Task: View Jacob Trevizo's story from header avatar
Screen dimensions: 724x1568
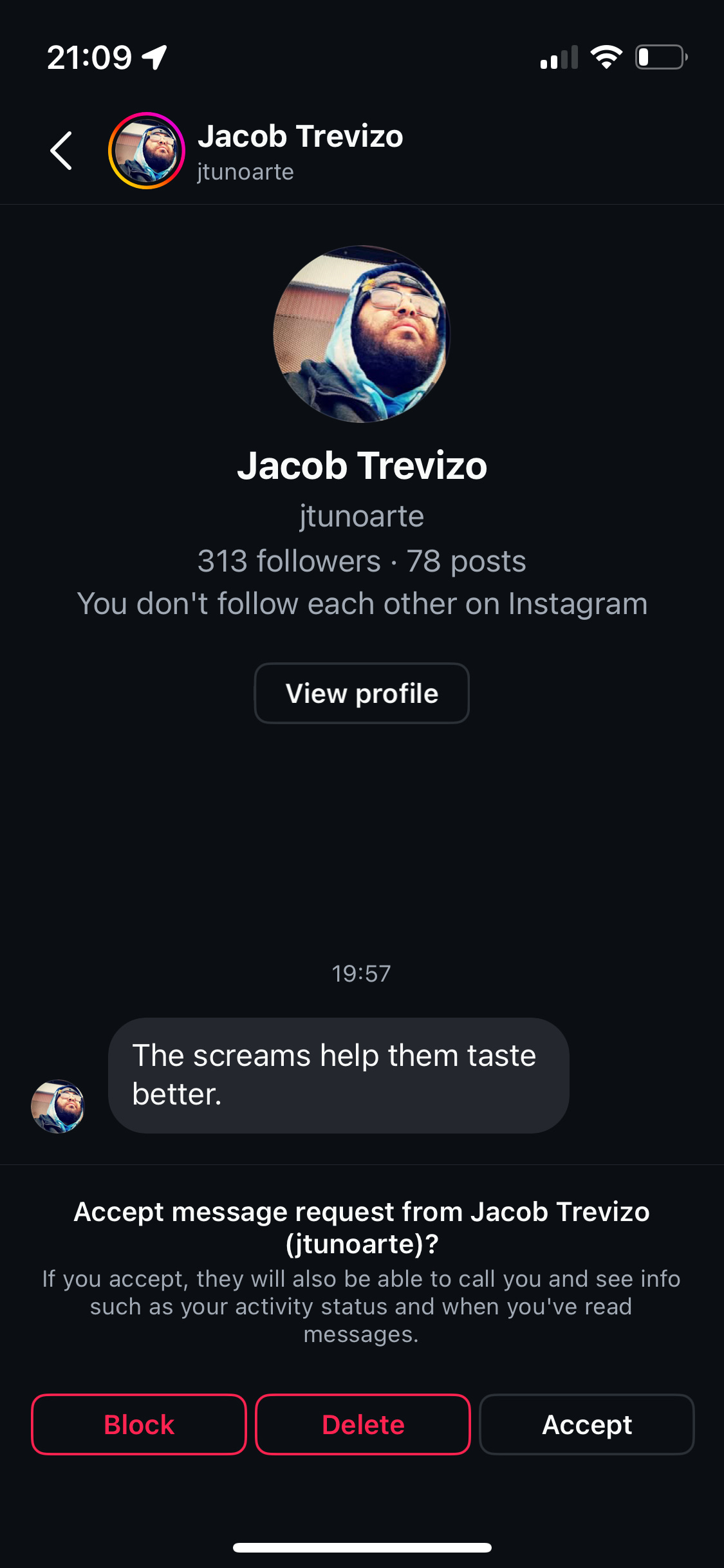Action: 147,151
